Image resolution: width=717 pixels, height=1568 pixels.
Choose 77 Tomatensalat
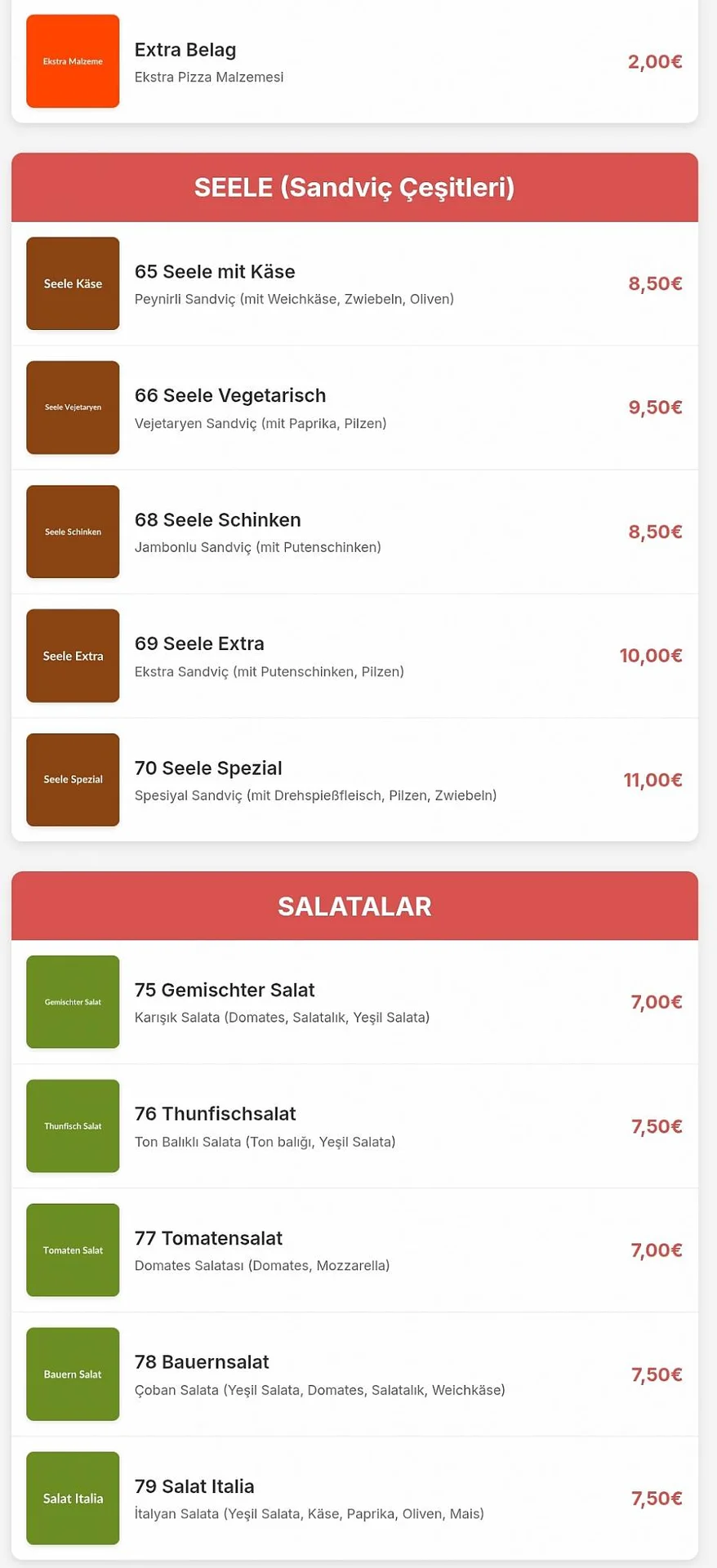tap(354, 1250)
